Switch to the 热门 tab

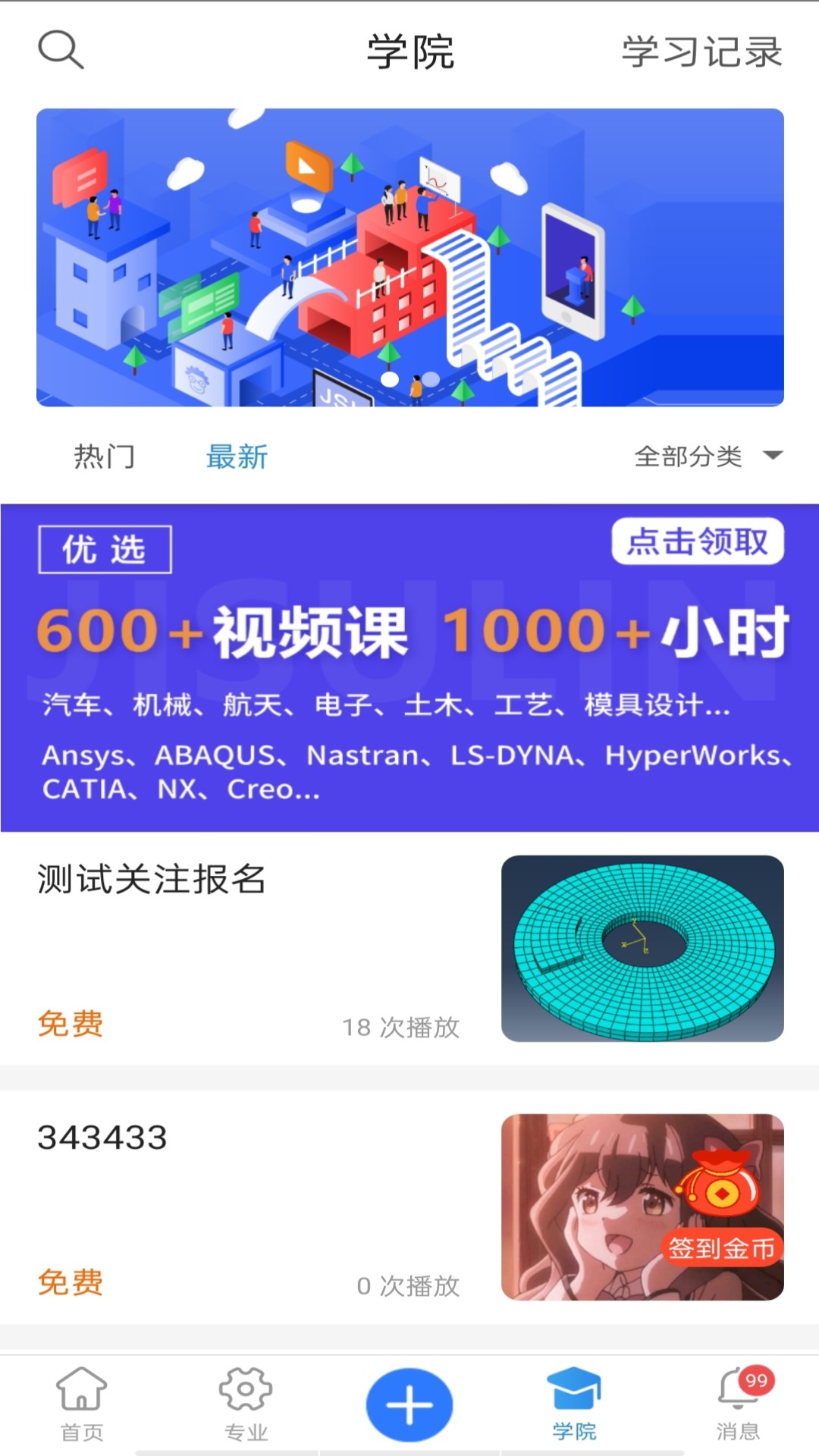click(x=105, y=456)
